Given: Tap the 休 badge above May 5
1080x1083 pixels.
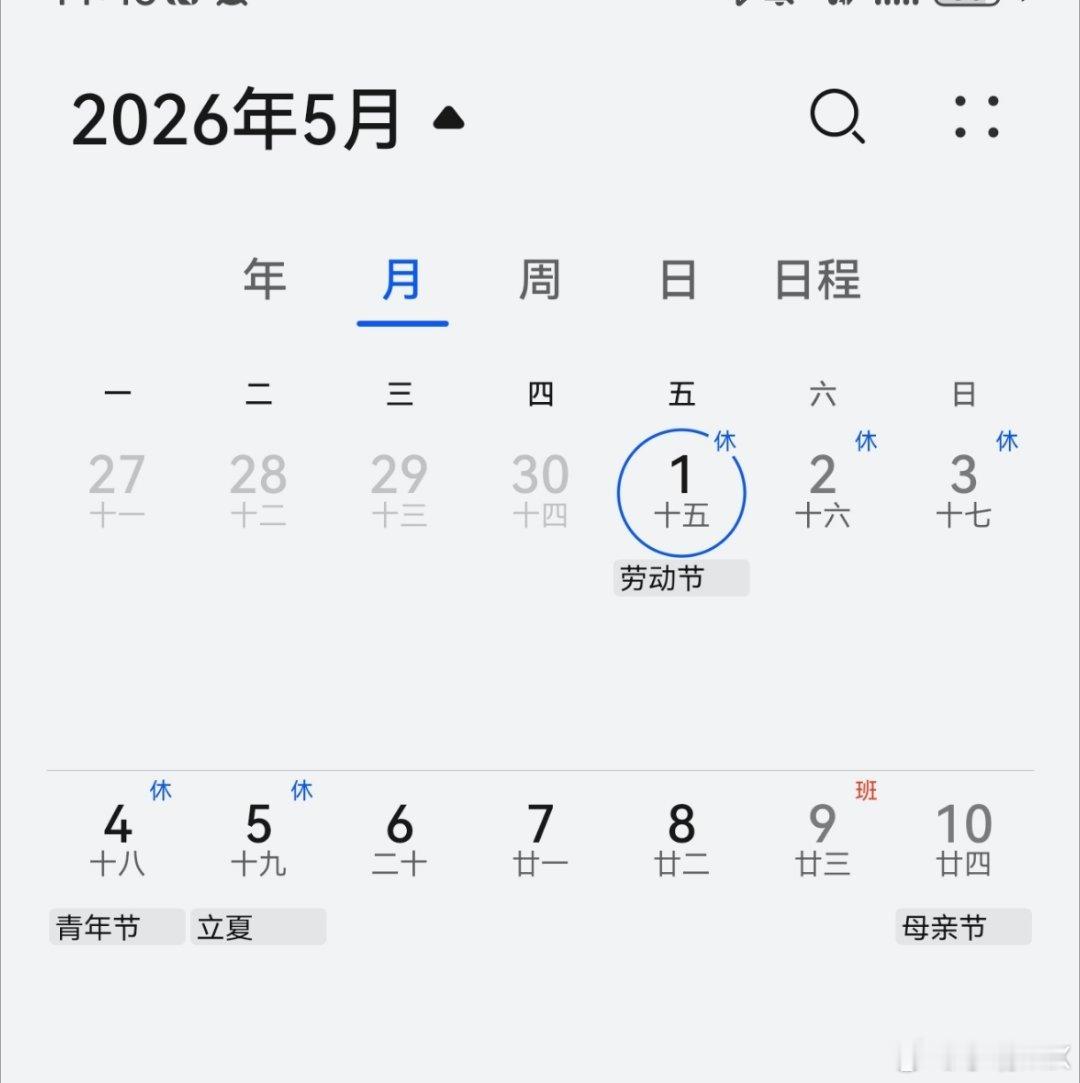Looking at the screenshot, I should pyautogui.click(x=304, y=791).
